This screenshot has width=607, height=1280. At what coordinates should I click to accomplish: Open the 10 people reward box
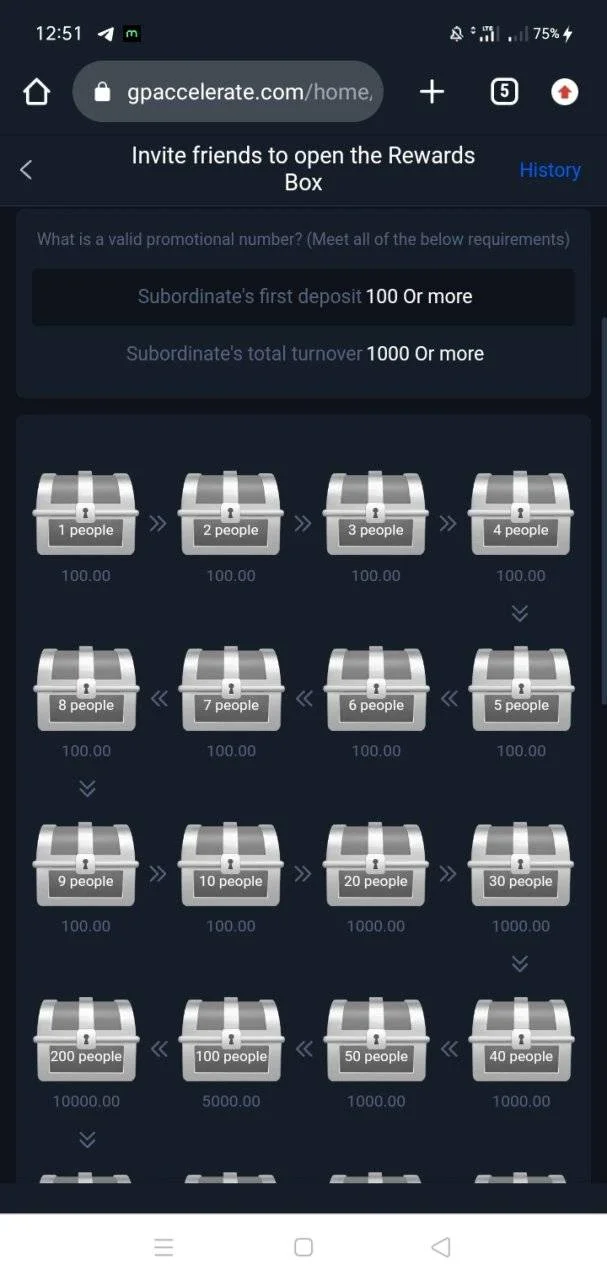point(231,864)
